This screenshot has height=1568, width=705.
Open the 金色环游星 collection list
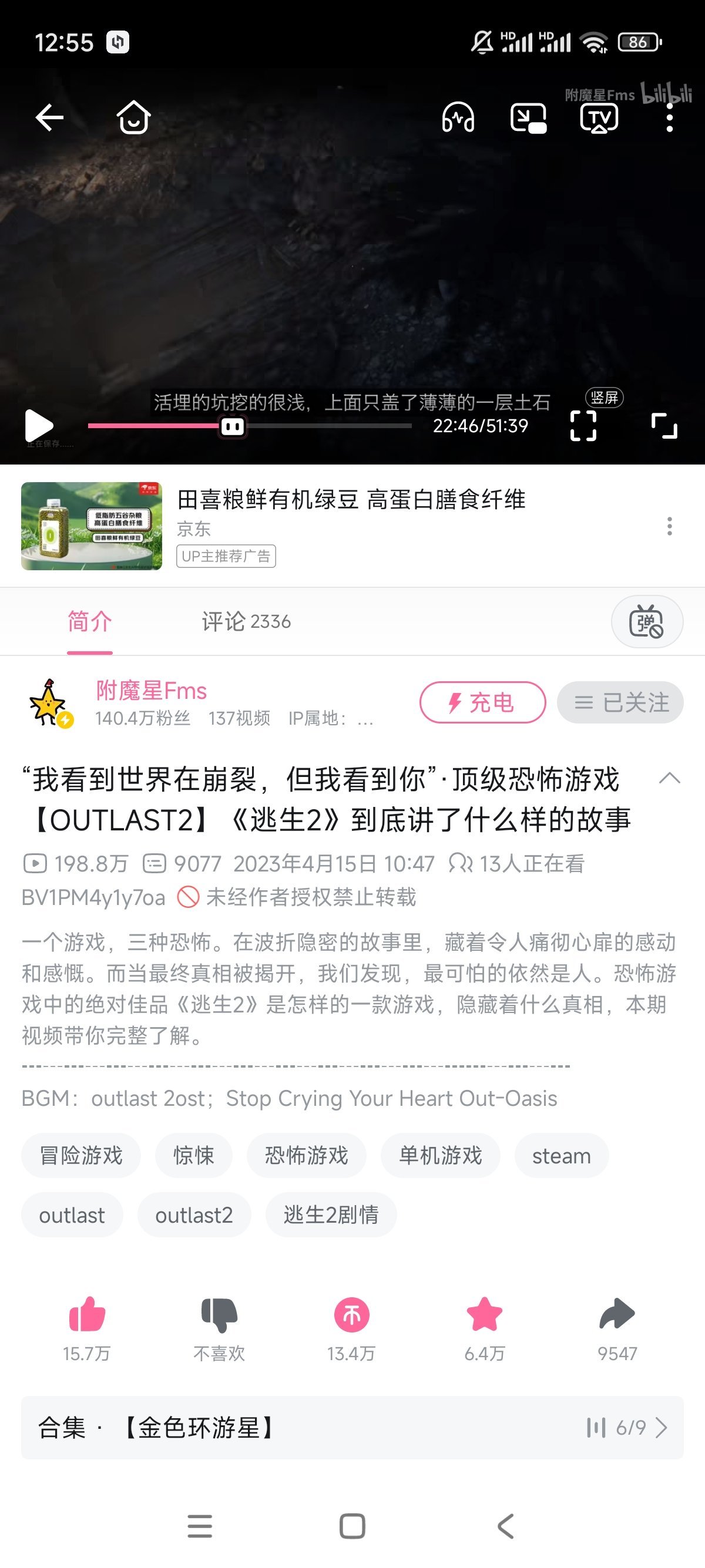(352, 1428)
